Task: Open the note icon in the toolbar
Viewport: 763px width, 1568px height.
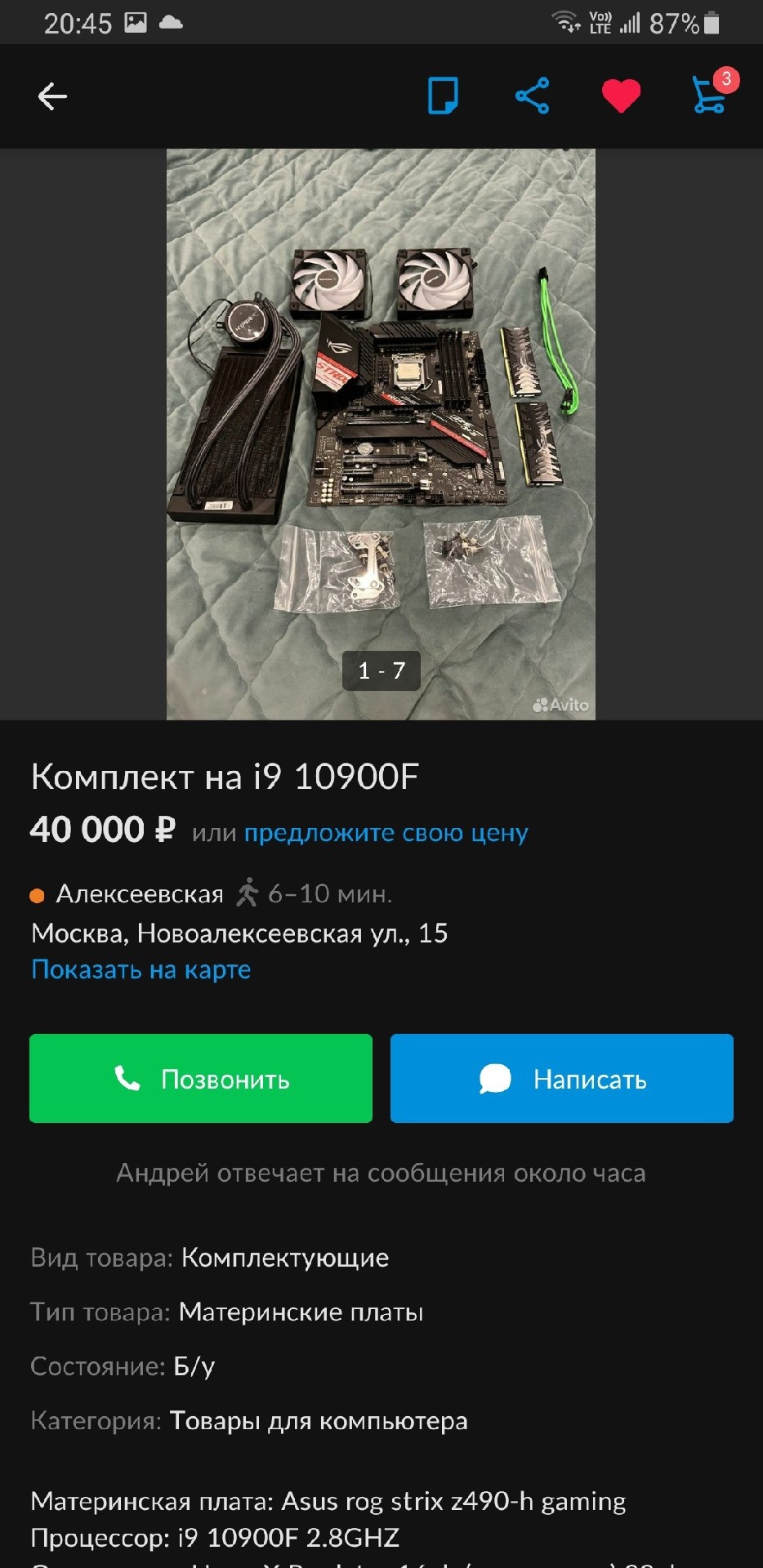Action: 443,96
